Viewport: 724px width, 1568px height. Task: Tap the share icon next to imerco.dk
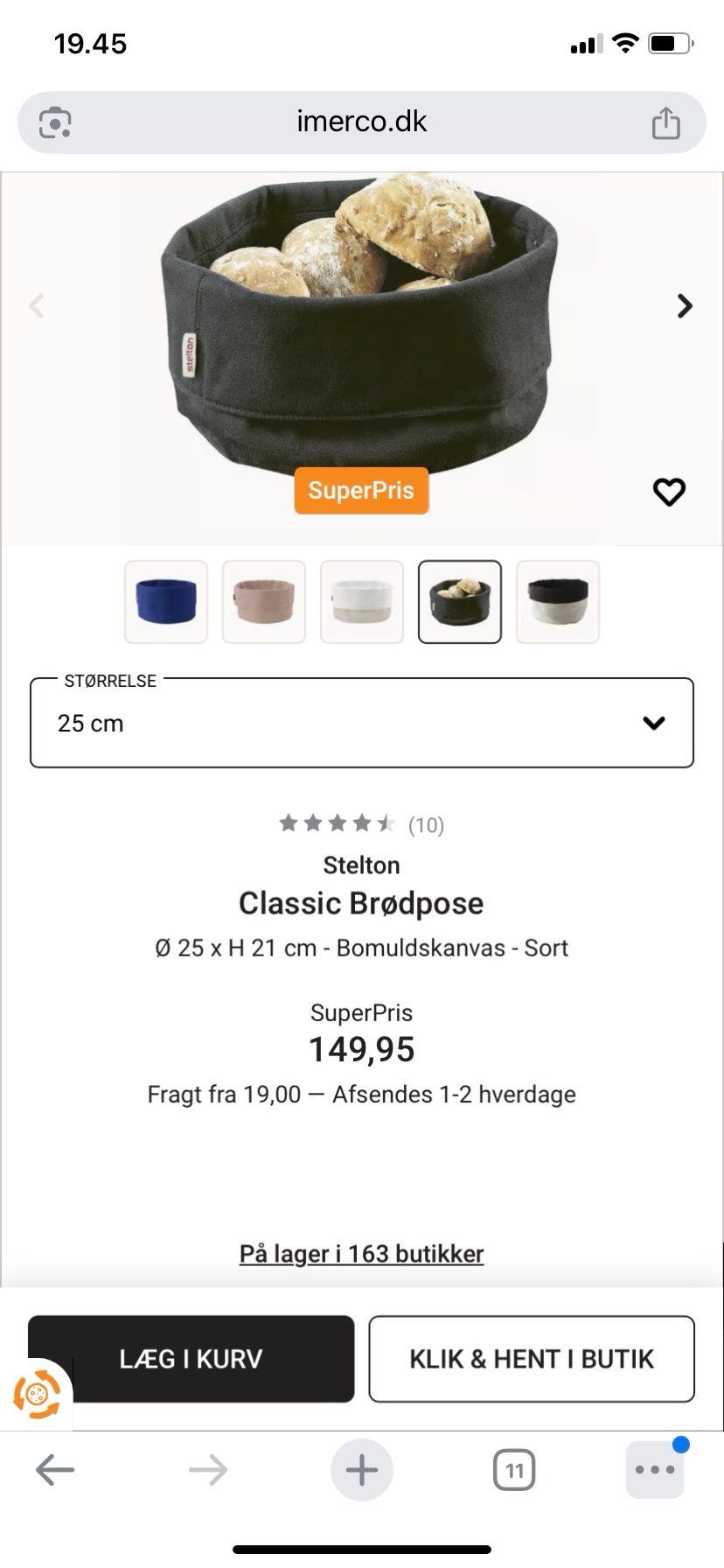[667, 122]
